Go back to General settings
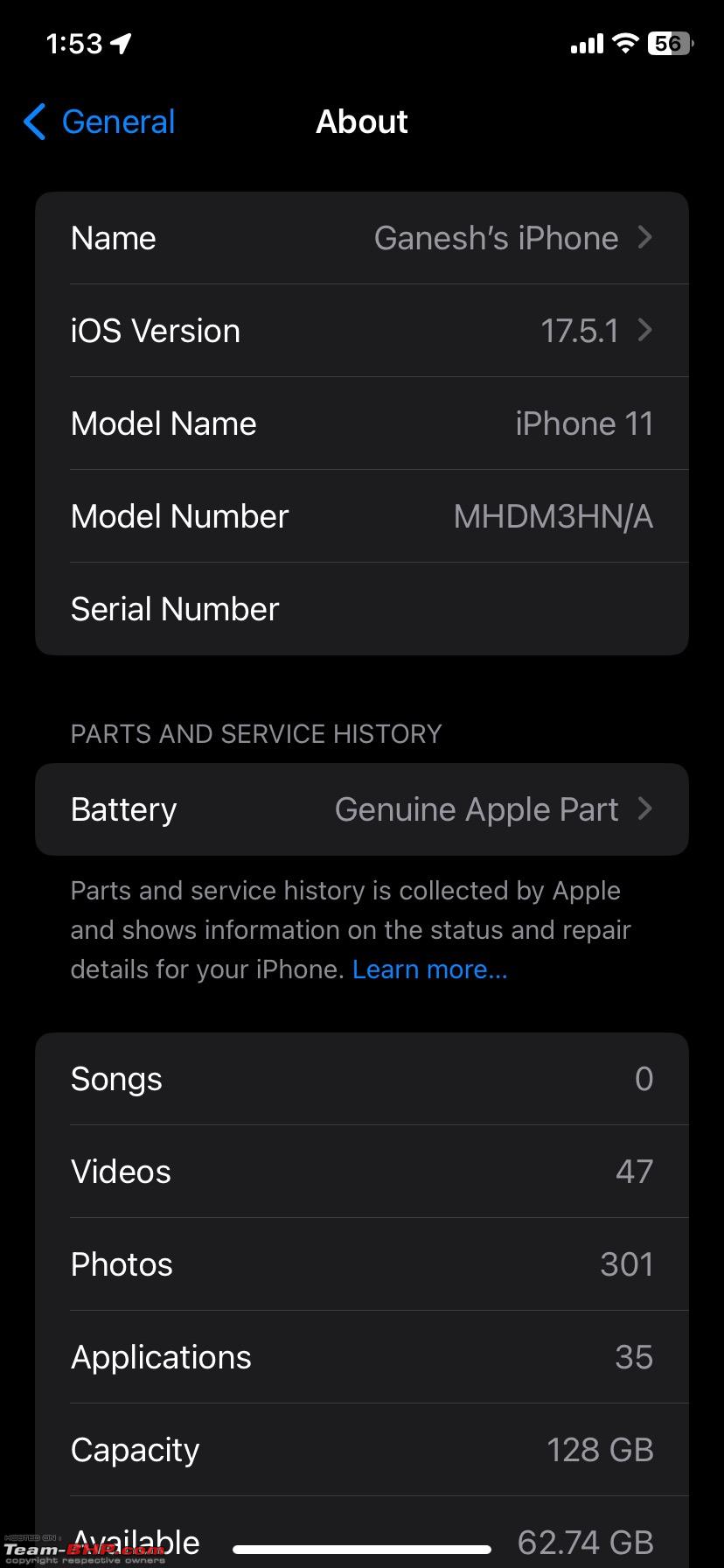724x1568 pixels. pyautogui.click(x=99, y=122)
